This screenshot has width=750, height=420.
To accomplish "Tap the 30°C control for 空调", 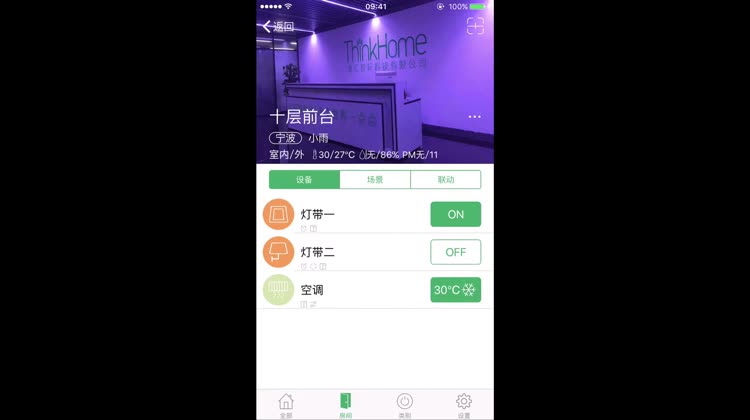I will point(455,290).
